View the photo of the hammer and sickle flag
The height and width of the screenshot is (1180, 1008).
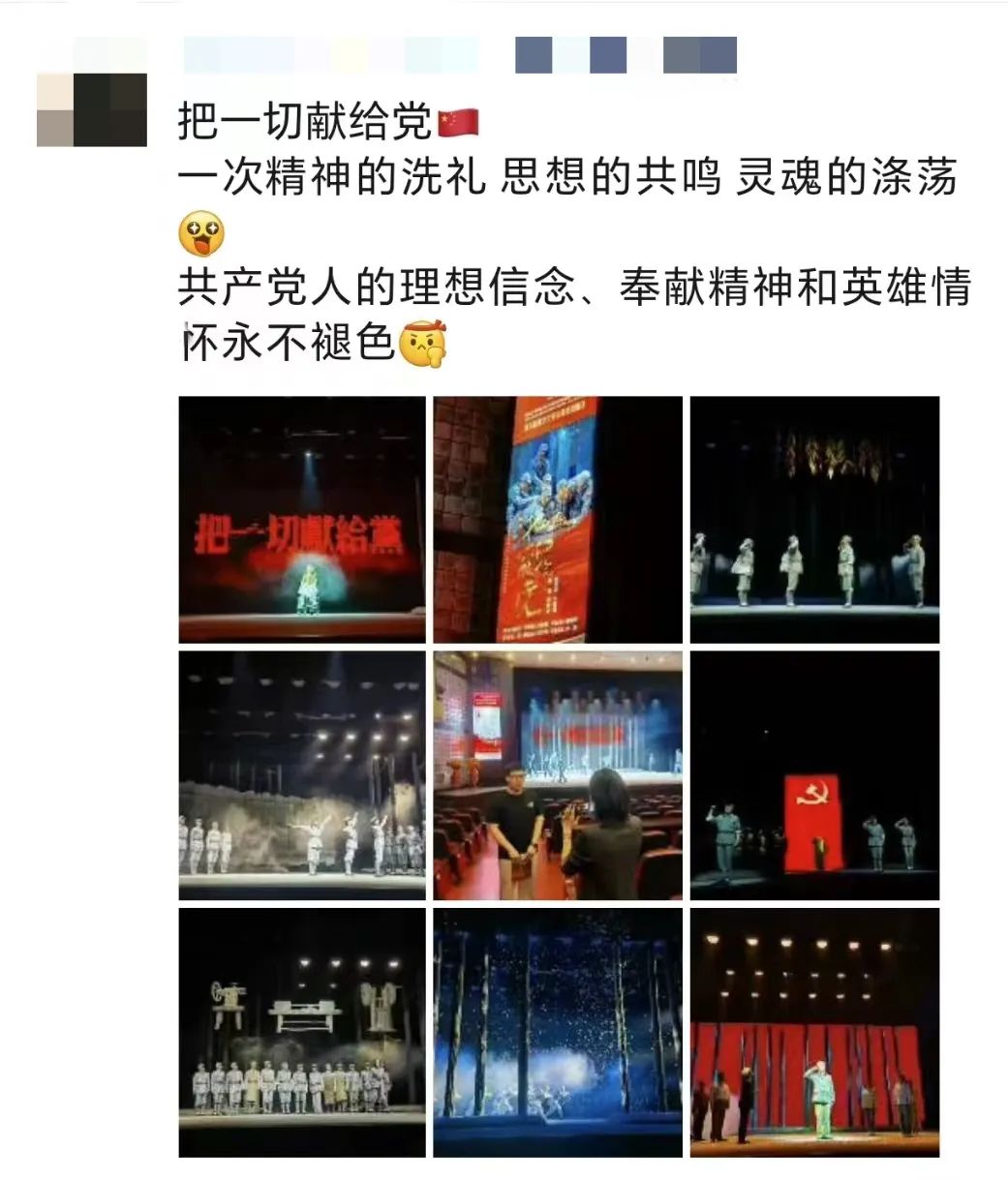click(814, 775)
